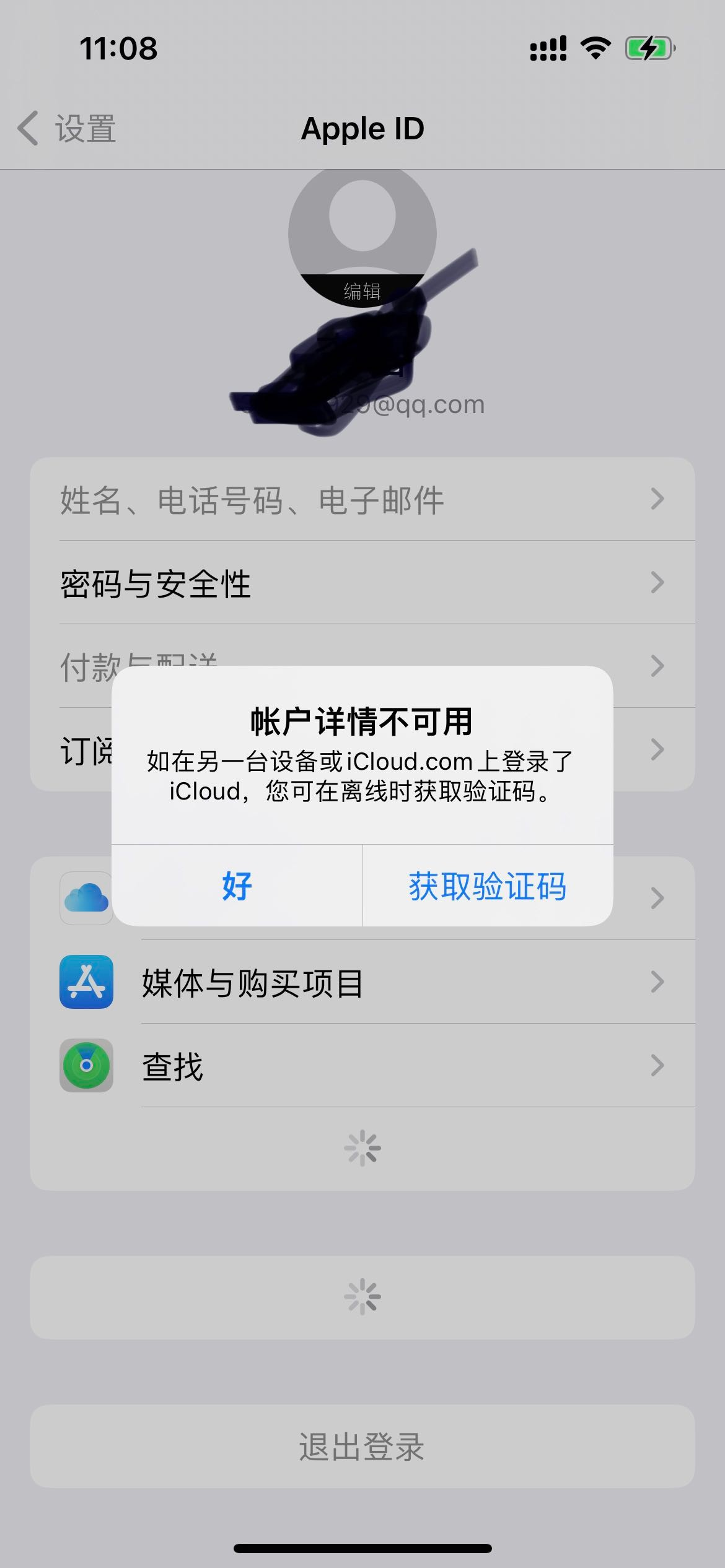Open 姓名、电话号码、电子邮件 row
The width and height of the screenshot is (725, 1568).
tap(362, 500)
